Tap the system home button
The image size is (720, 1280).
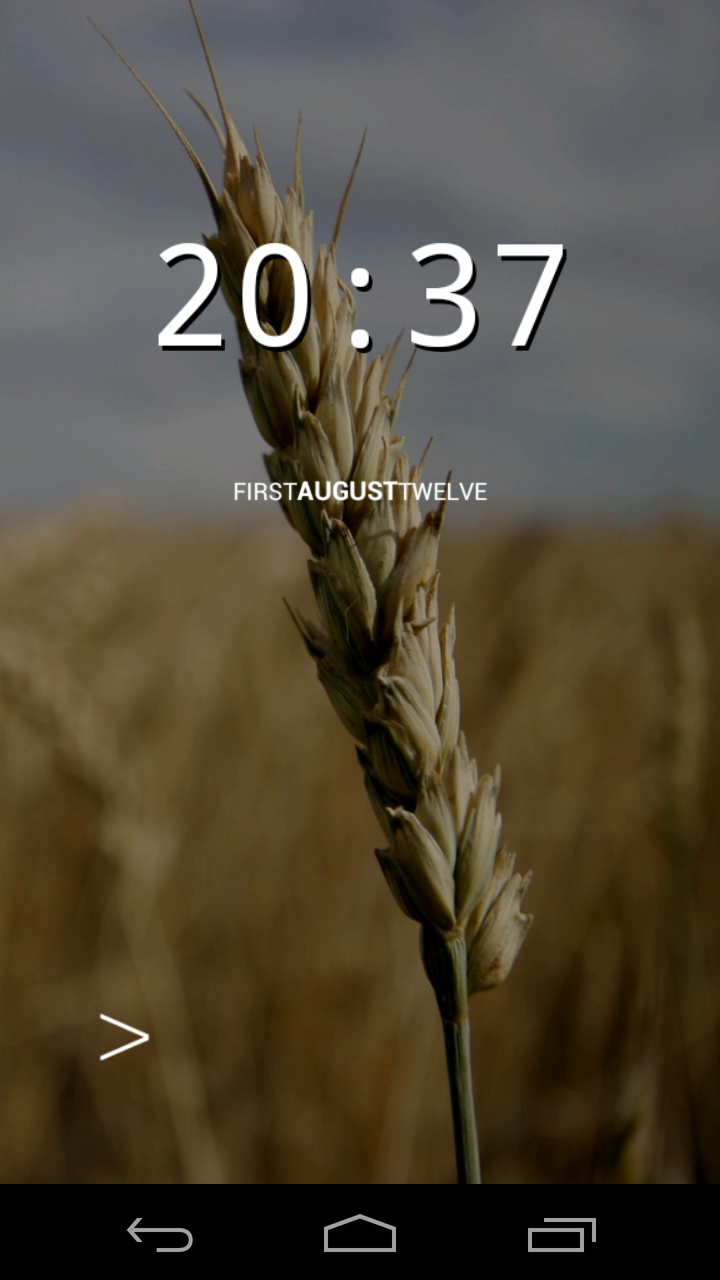pyautogui.click(x=360, y=1233)
